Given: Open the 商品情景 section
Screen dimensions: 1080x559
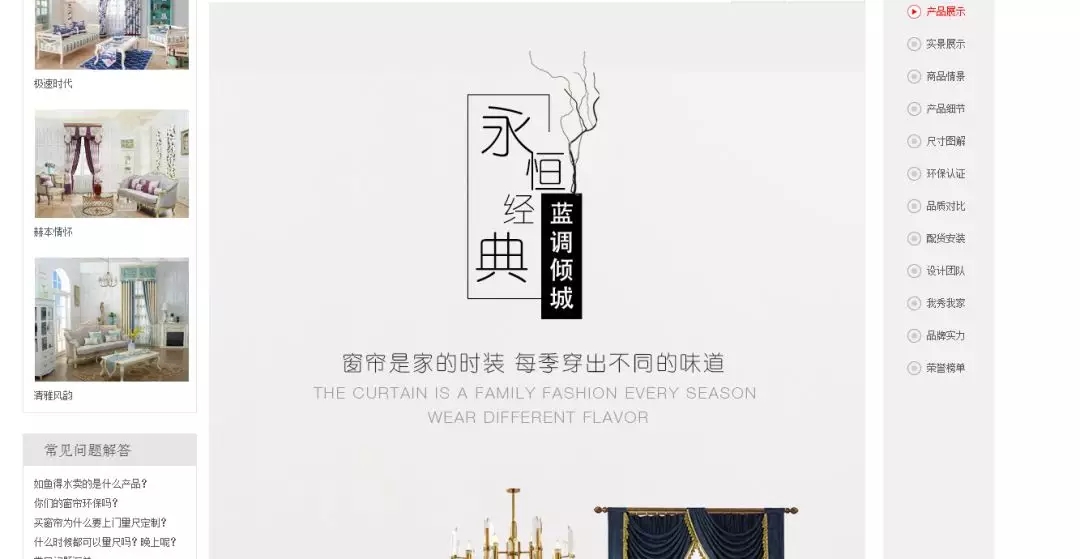Looking at the screenshot, I should 944,77.
